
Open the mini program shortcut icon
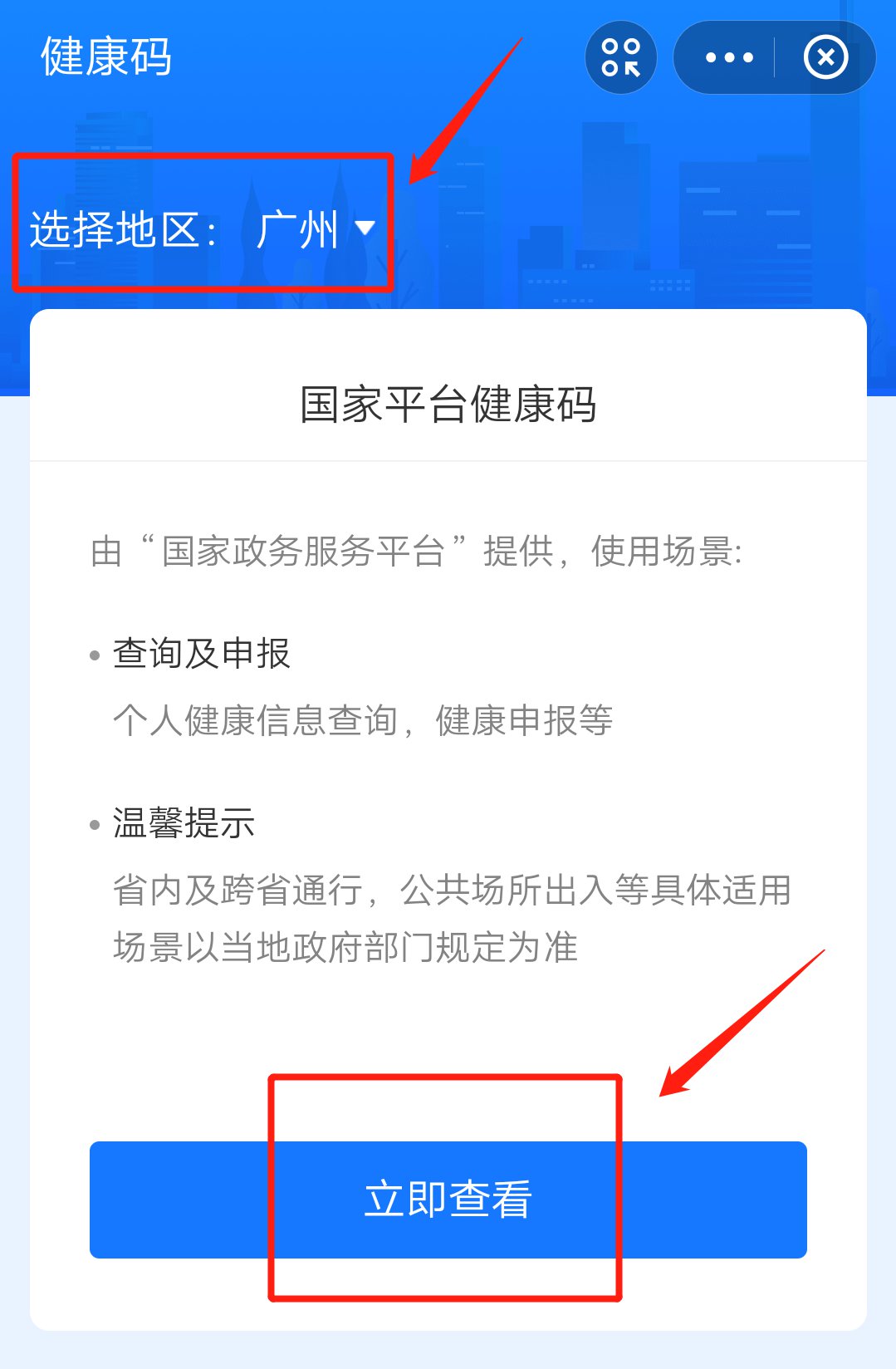click(x=621, y=57)
